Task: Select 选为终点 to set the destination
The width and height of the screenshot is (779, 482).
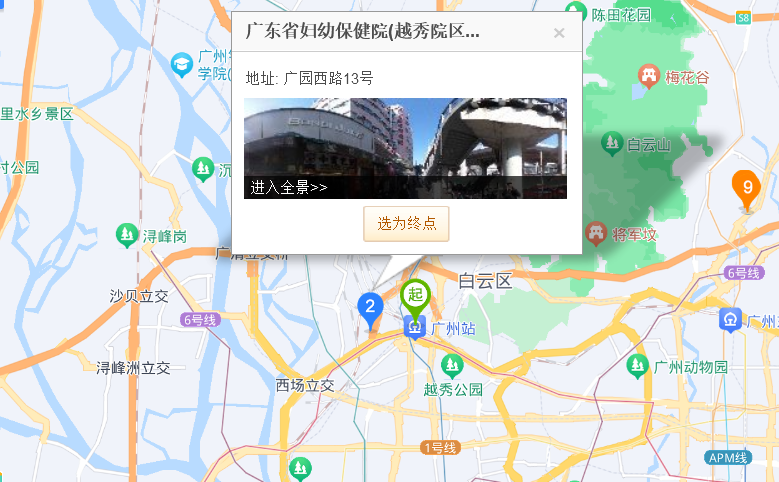Action: 406,224
